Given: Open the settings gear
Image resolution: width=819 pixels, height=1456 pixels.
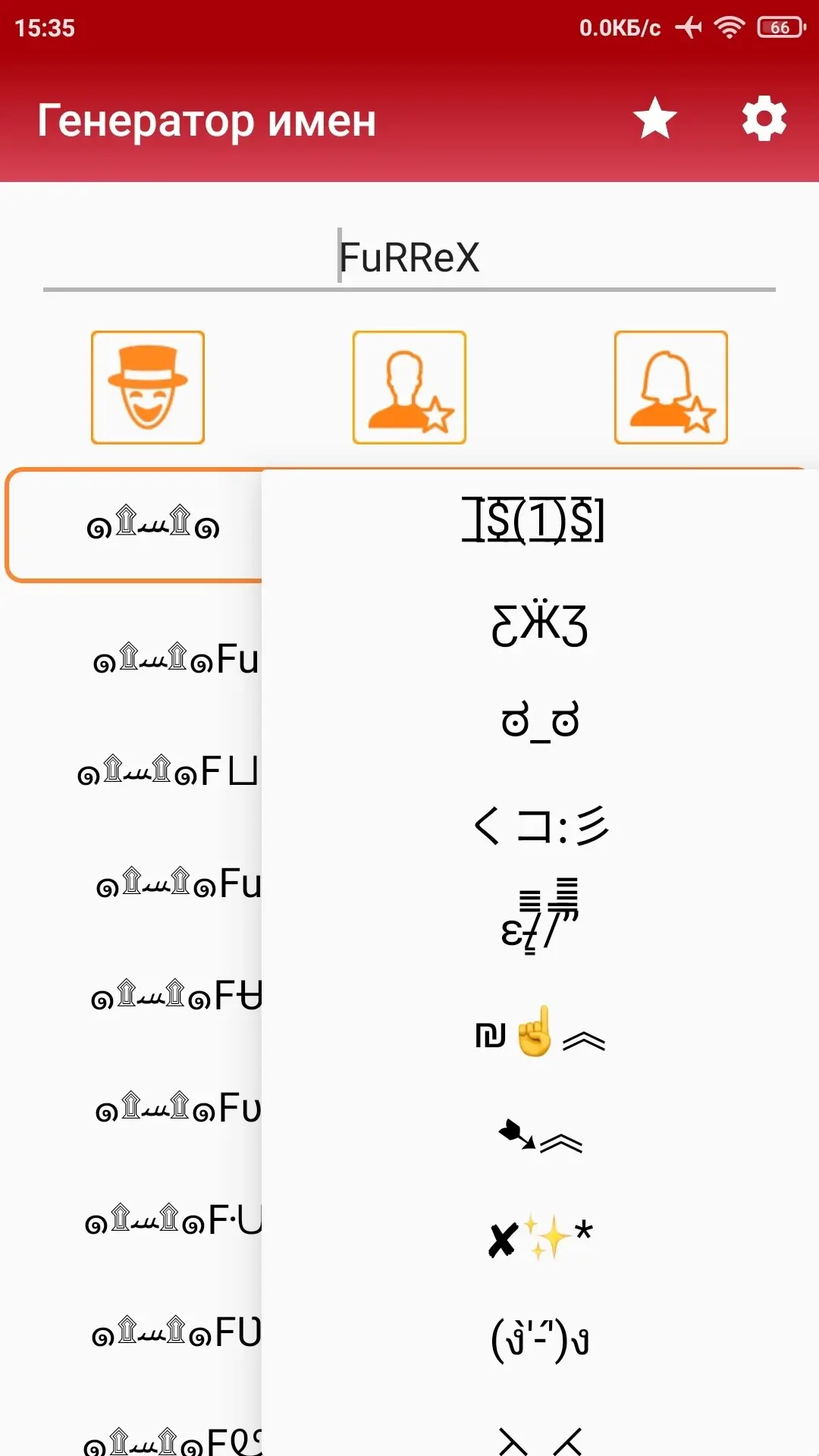Looking at the screenshot, I should [764, 118].
